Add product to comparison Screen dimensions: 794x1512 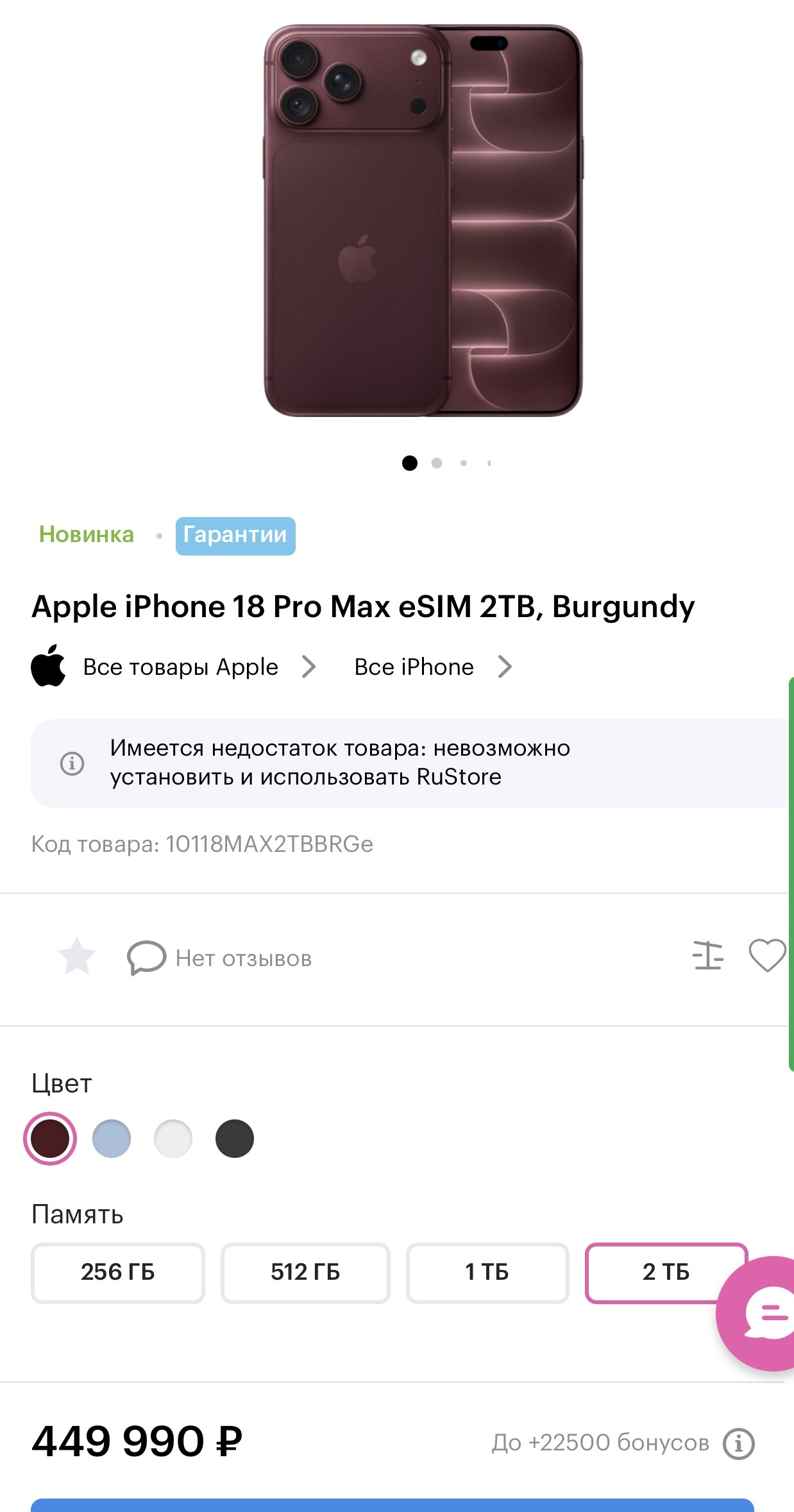[708, 955]
